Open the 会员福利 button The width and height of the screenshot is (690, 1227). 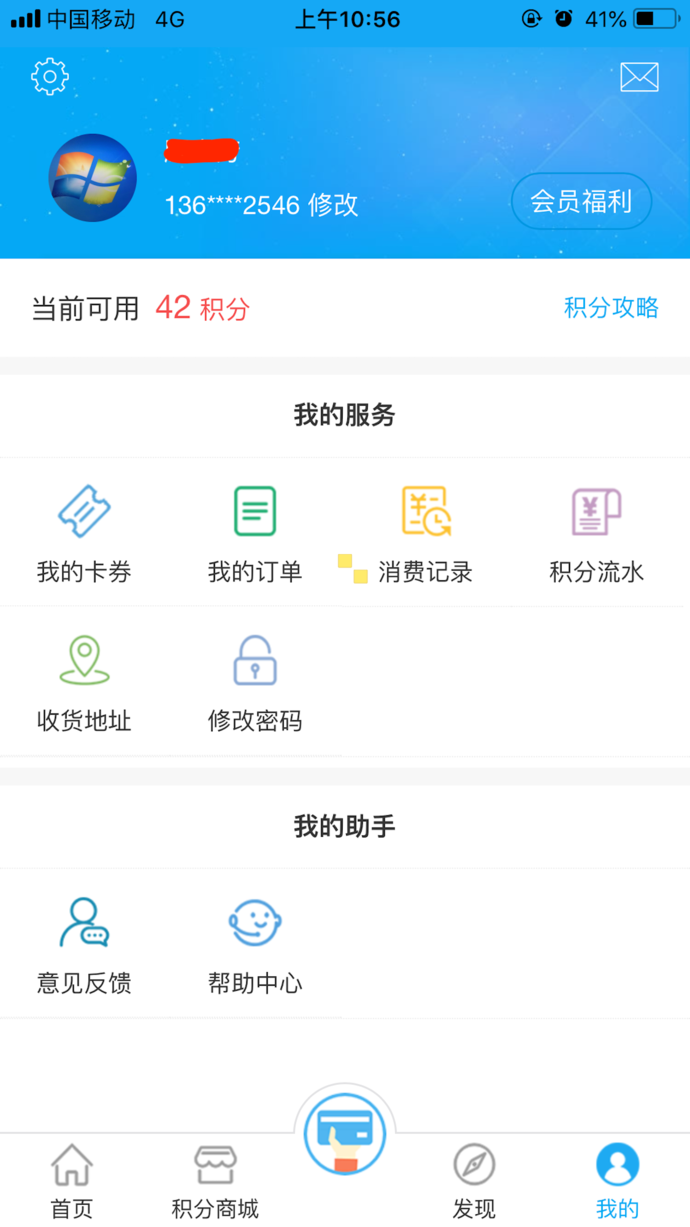581,201
